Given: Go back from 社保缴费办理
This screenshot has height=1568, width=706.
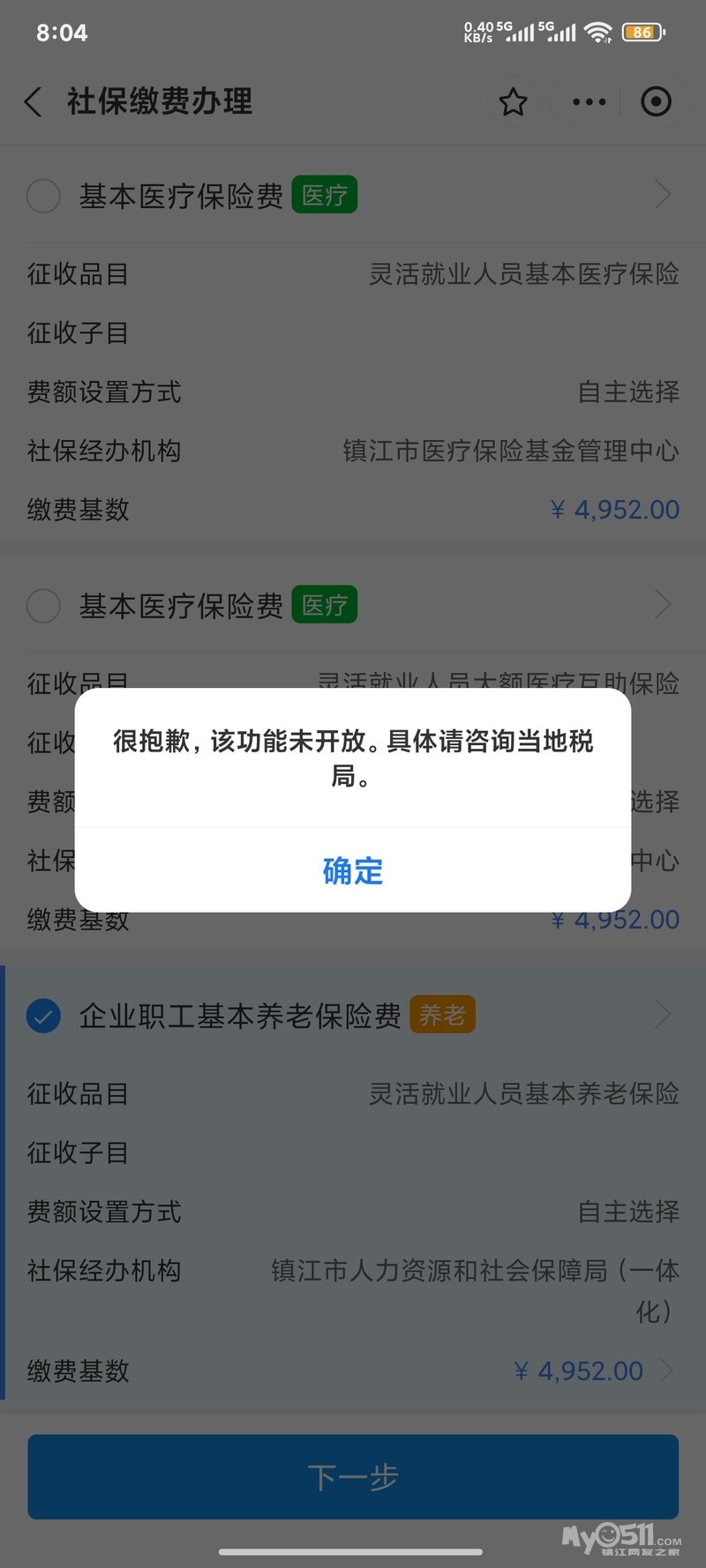Looking at the screenshot, I should point(34,102).
